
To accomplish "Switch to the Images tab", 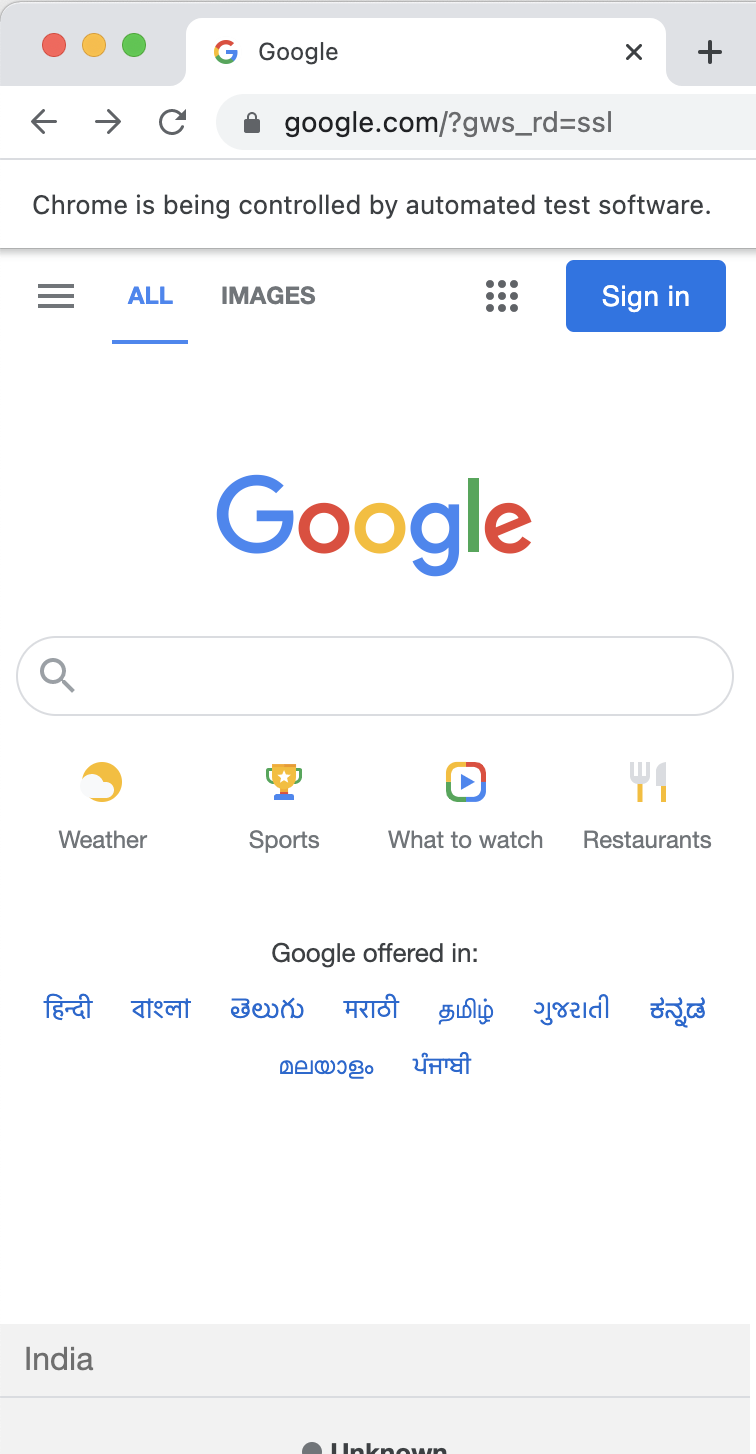I will (x=268, y=296).
